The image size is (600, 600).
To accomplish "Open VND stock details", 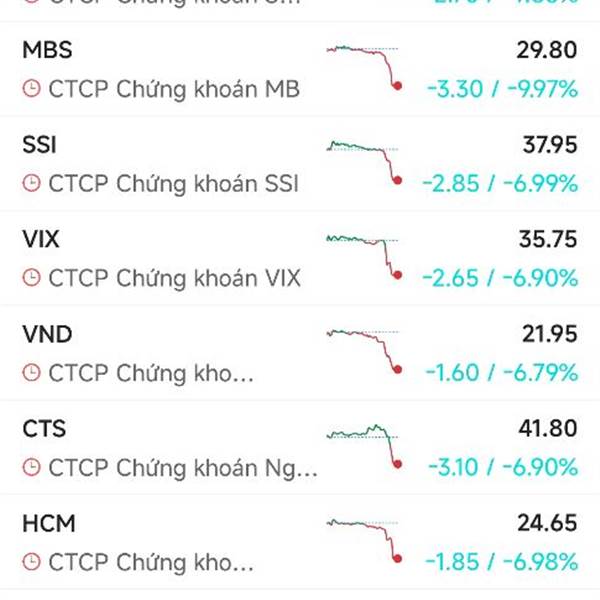I will [300, 353].
